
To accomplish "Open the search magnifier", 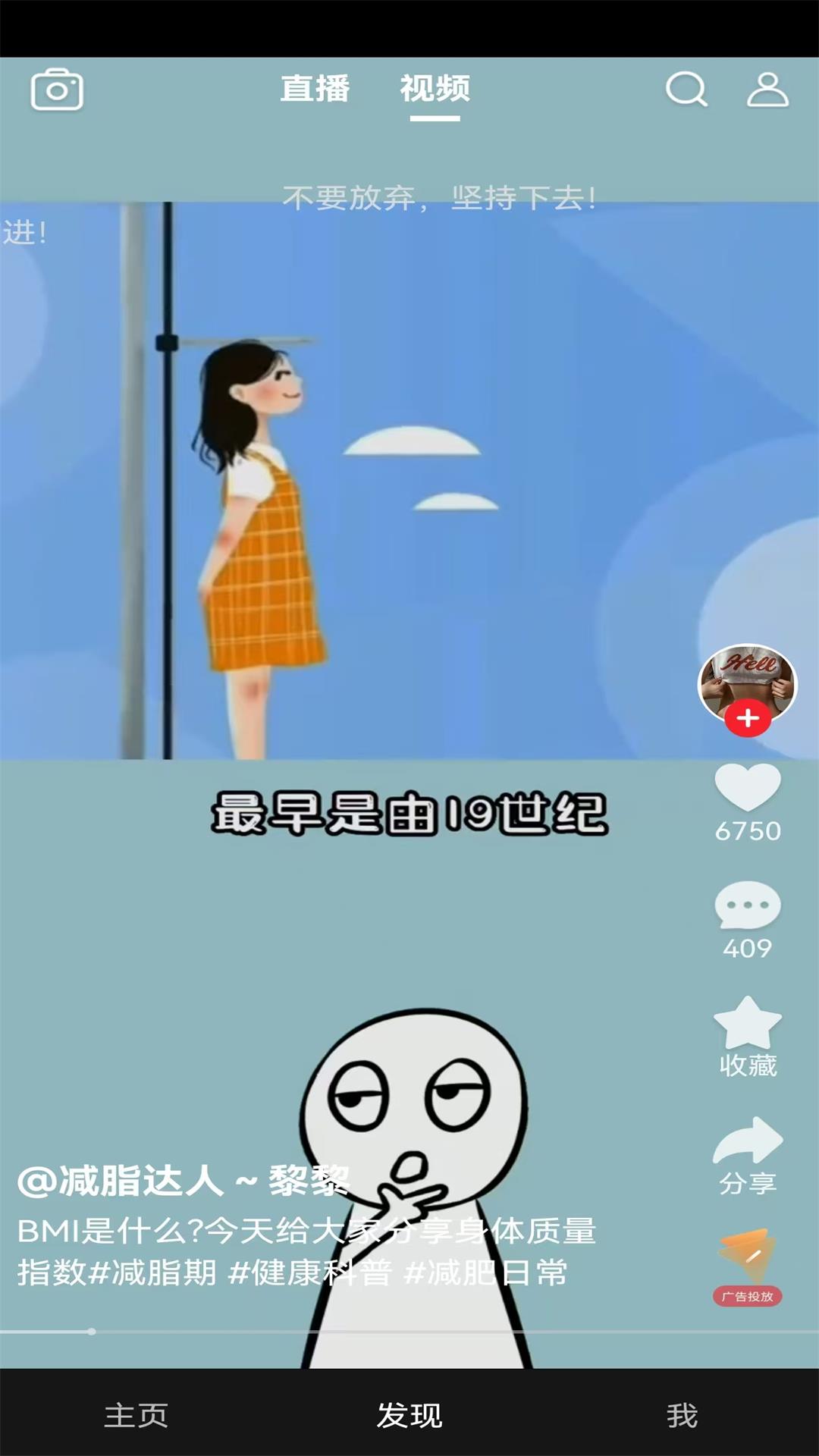I will click(x=686, y=89).
